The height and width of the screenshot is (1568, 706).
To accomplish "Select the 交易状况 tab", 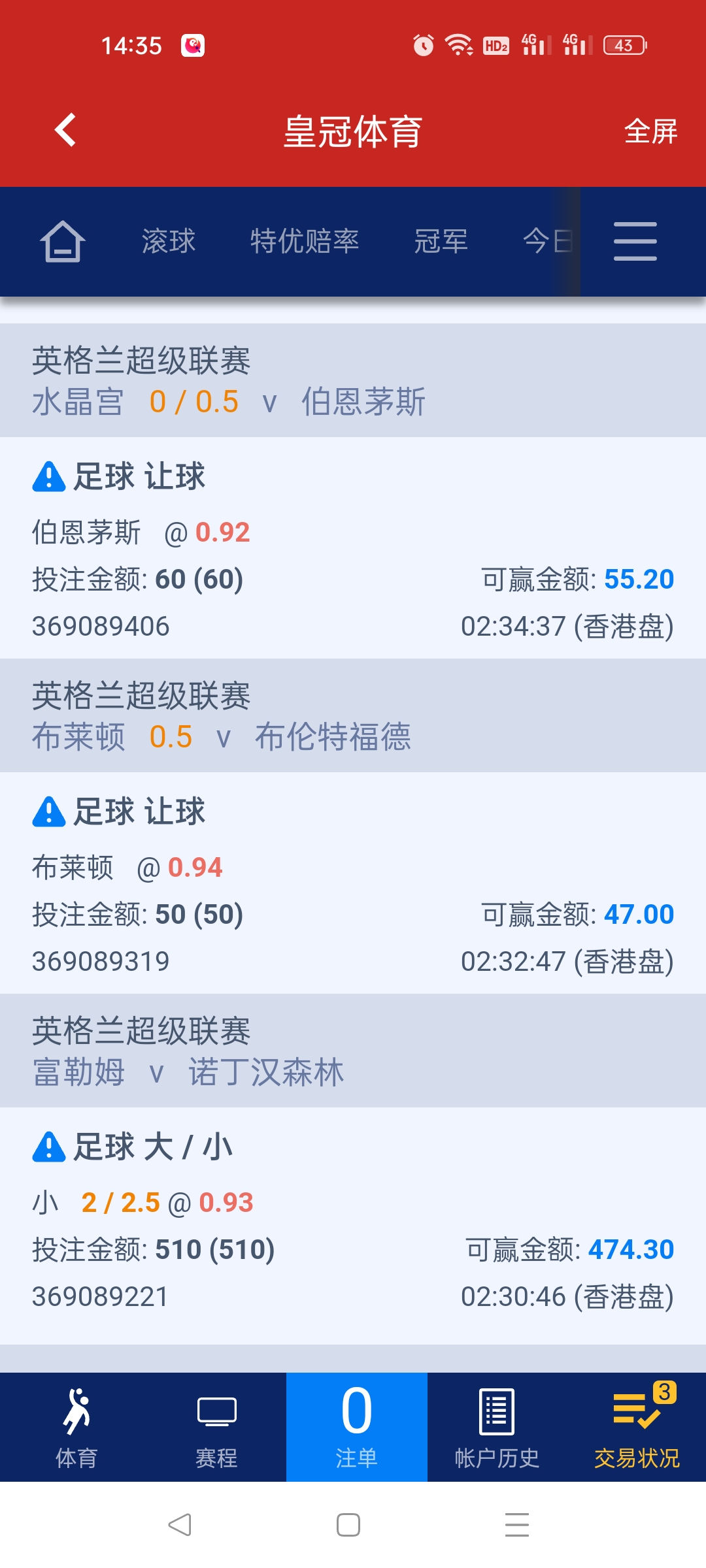I will pos(637,1428).
